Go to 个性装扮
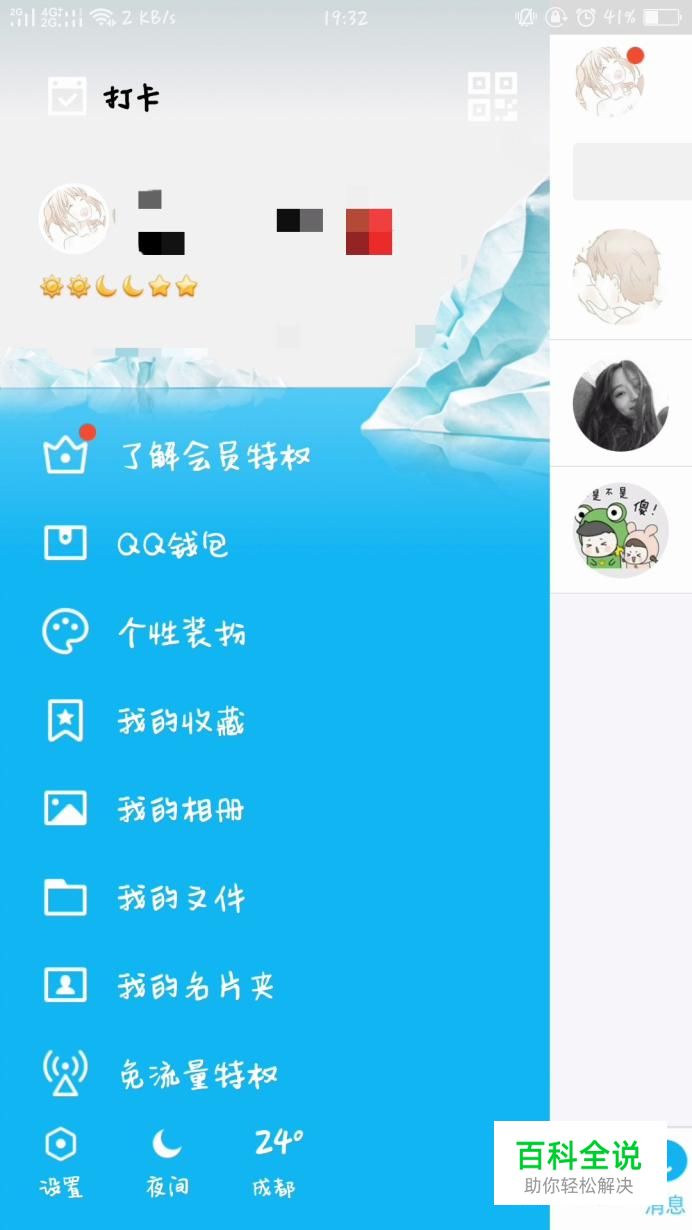The width and height of the screenshot is (692, 1230). pos(181,633)
